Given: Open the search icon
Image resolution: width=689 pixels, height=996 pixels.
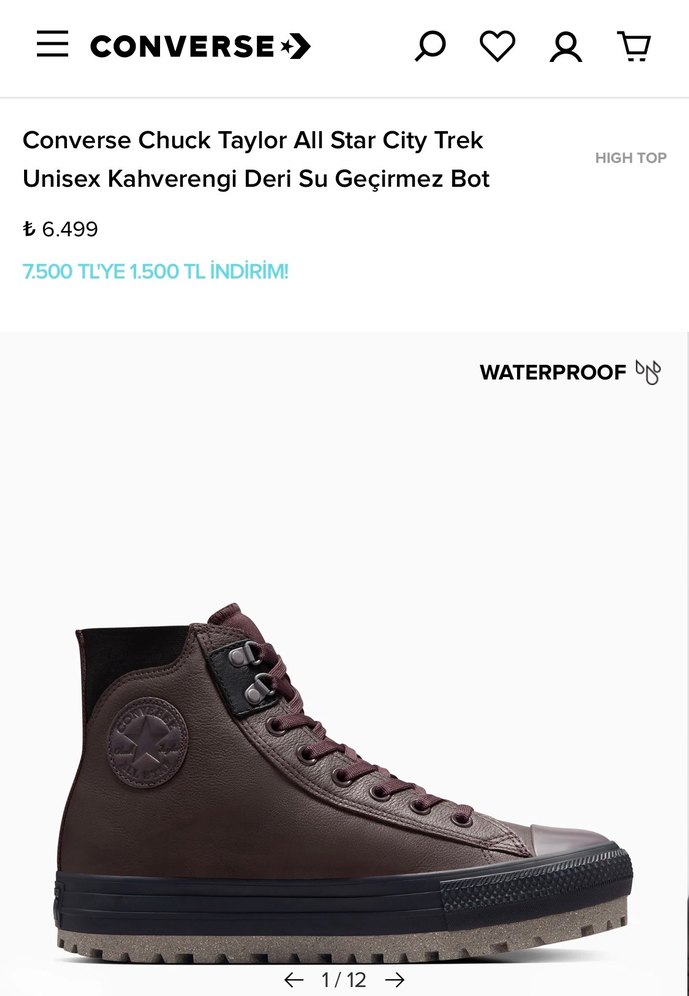Looking at the screenshot, I should point(430,46).
